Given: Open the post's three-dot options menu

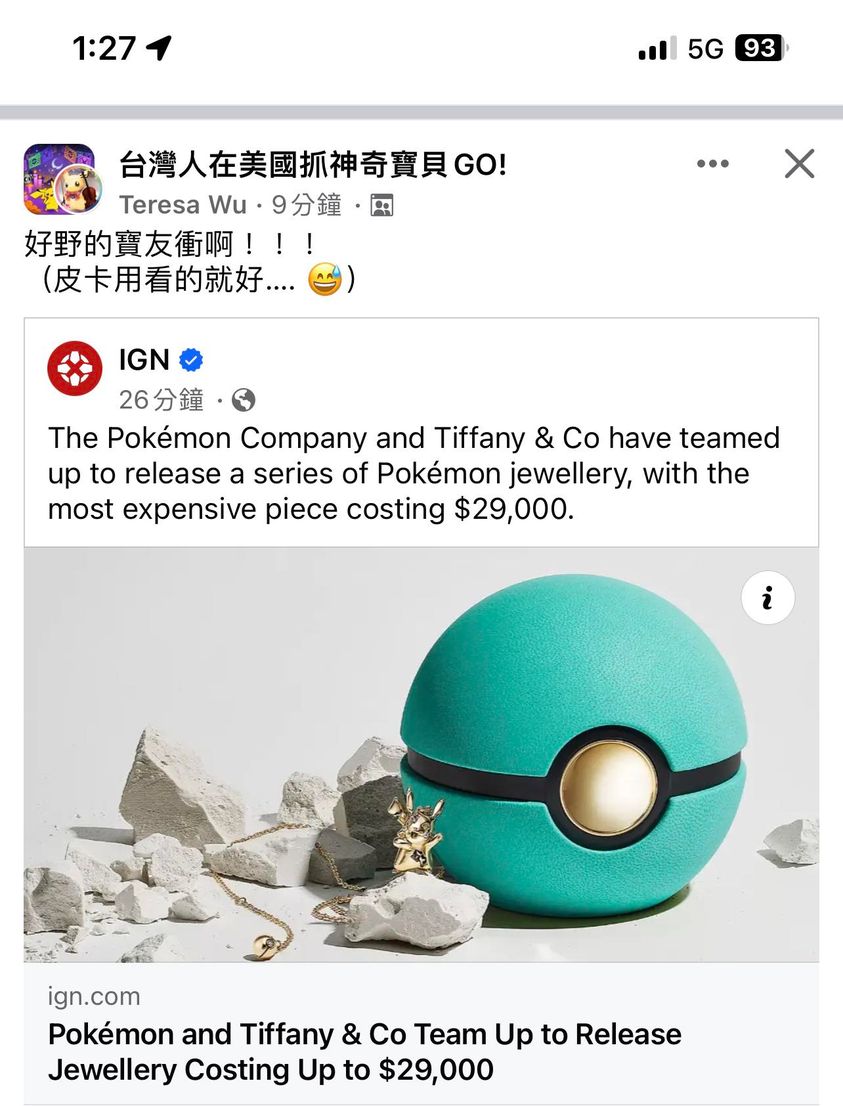Looking at the screenshot, I should coord(712,164).
